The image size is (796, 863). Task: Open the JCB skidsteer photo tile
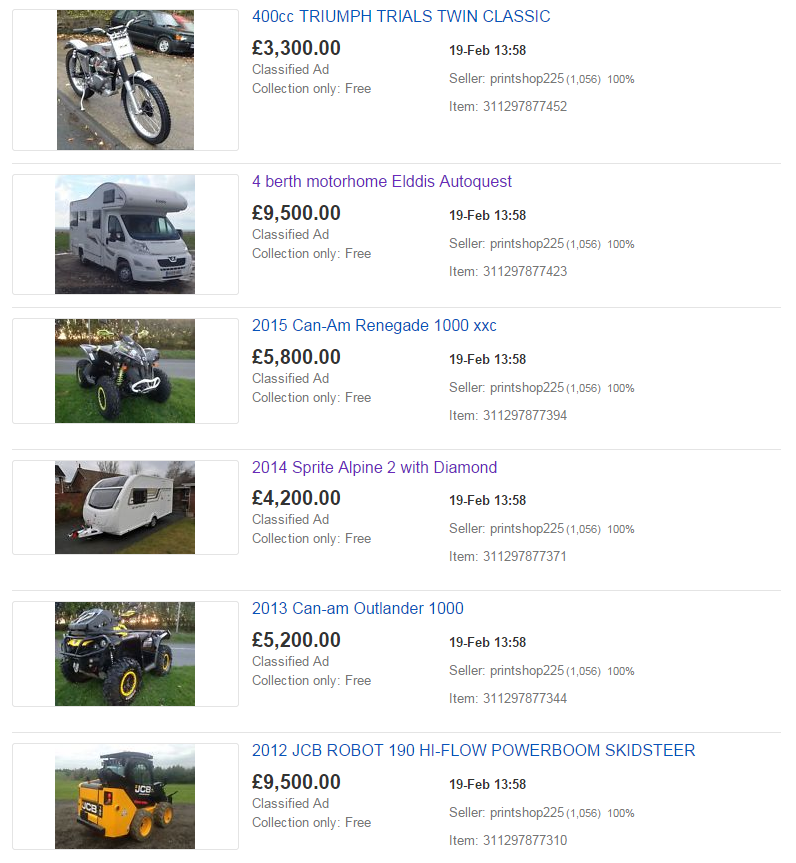point(125,797)
